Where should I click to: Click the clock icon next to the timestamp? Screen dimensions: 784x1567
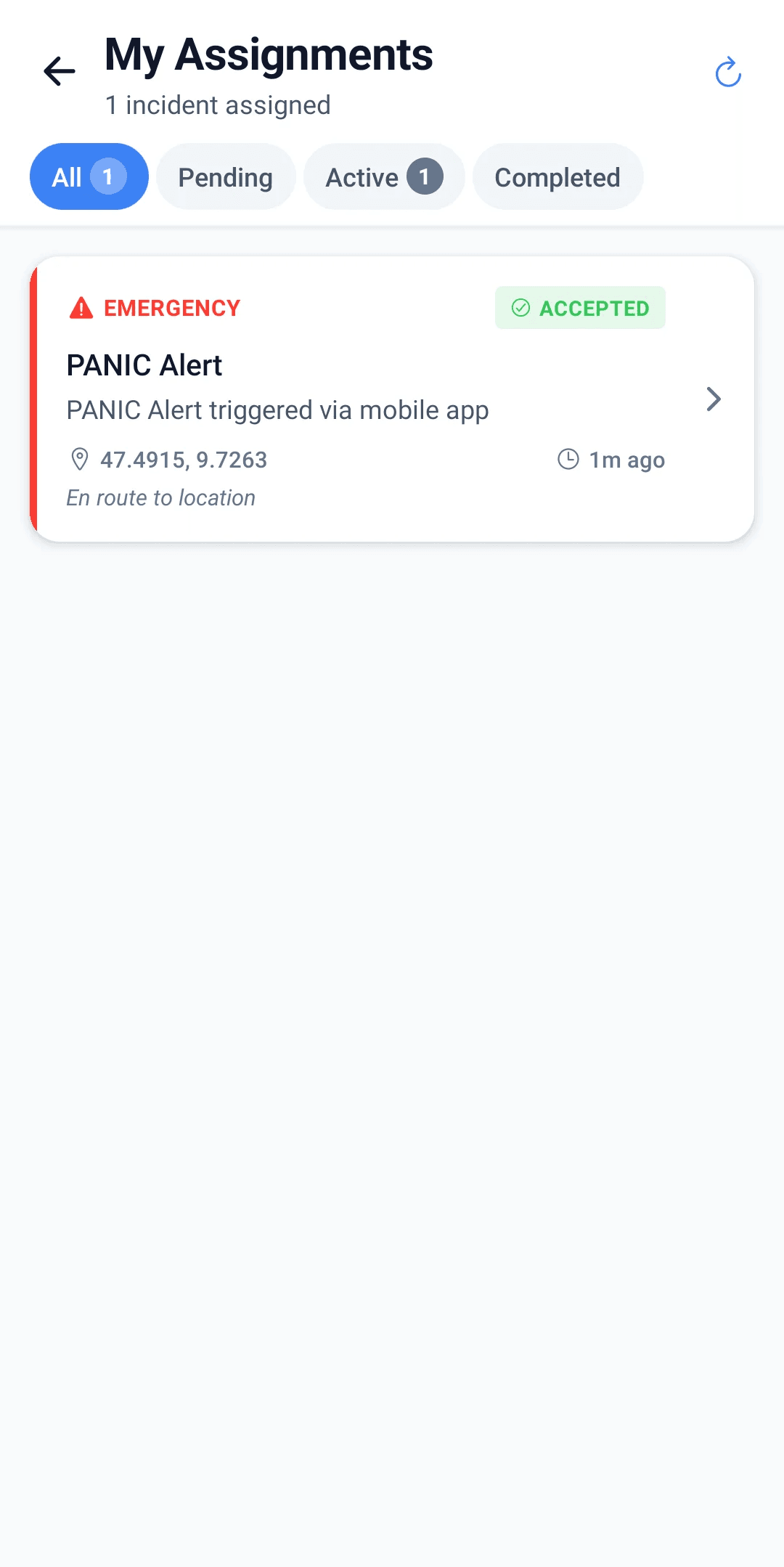567,459
